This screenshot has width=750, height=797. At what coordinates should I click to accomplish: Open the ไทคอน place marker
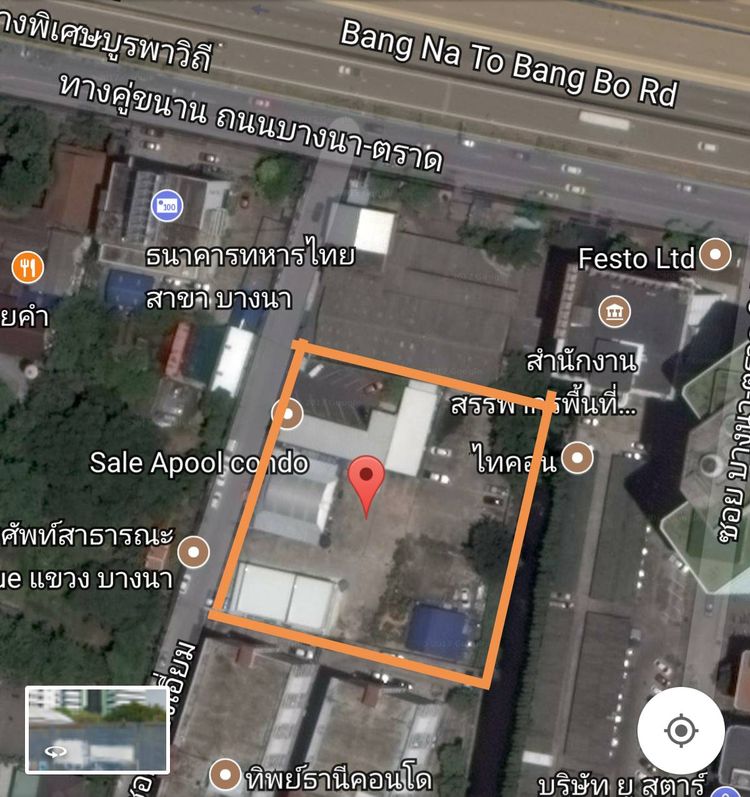tap(577, 459)
